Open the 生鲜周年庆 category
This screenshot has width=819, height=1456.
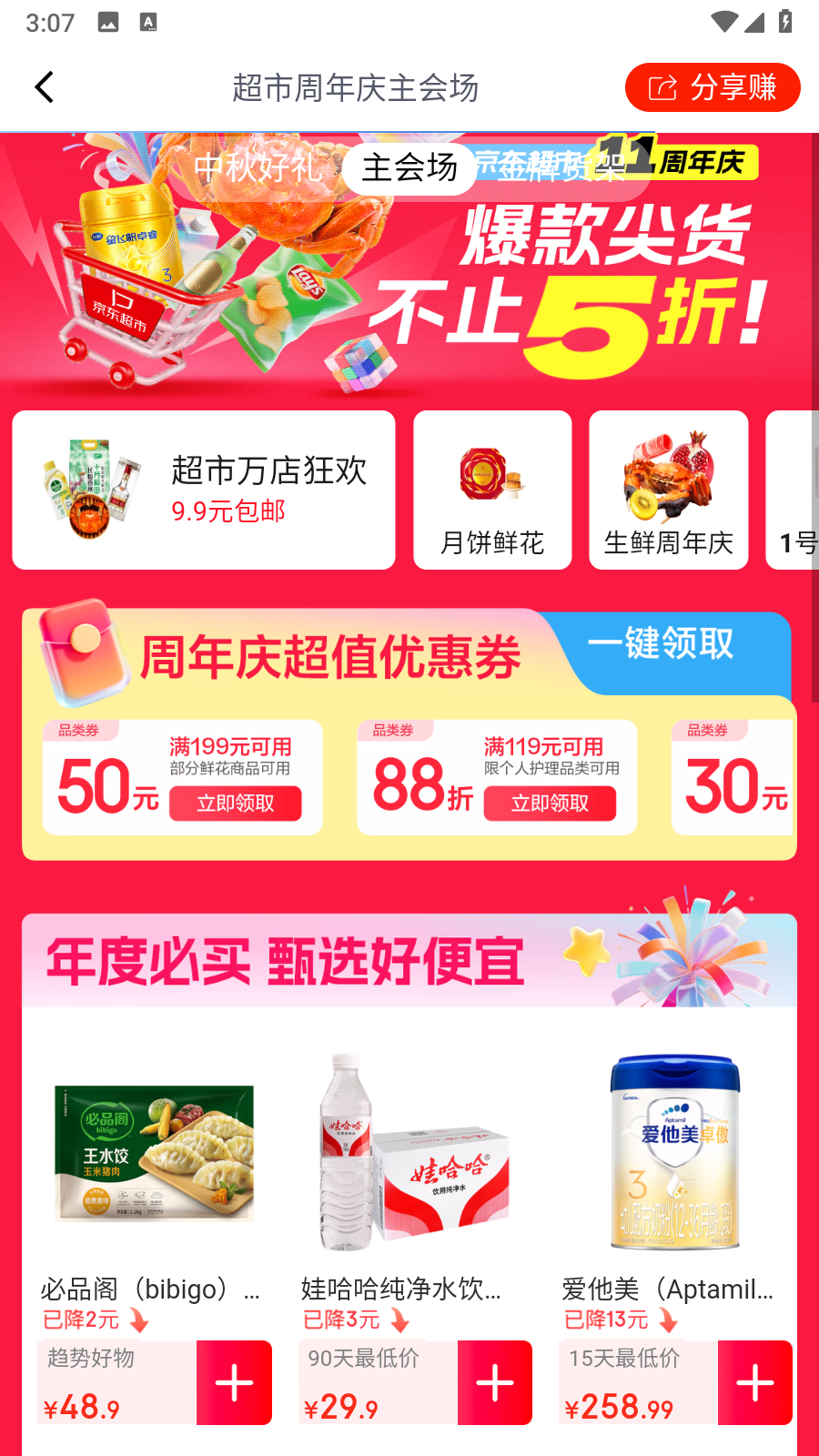[669, 490]
